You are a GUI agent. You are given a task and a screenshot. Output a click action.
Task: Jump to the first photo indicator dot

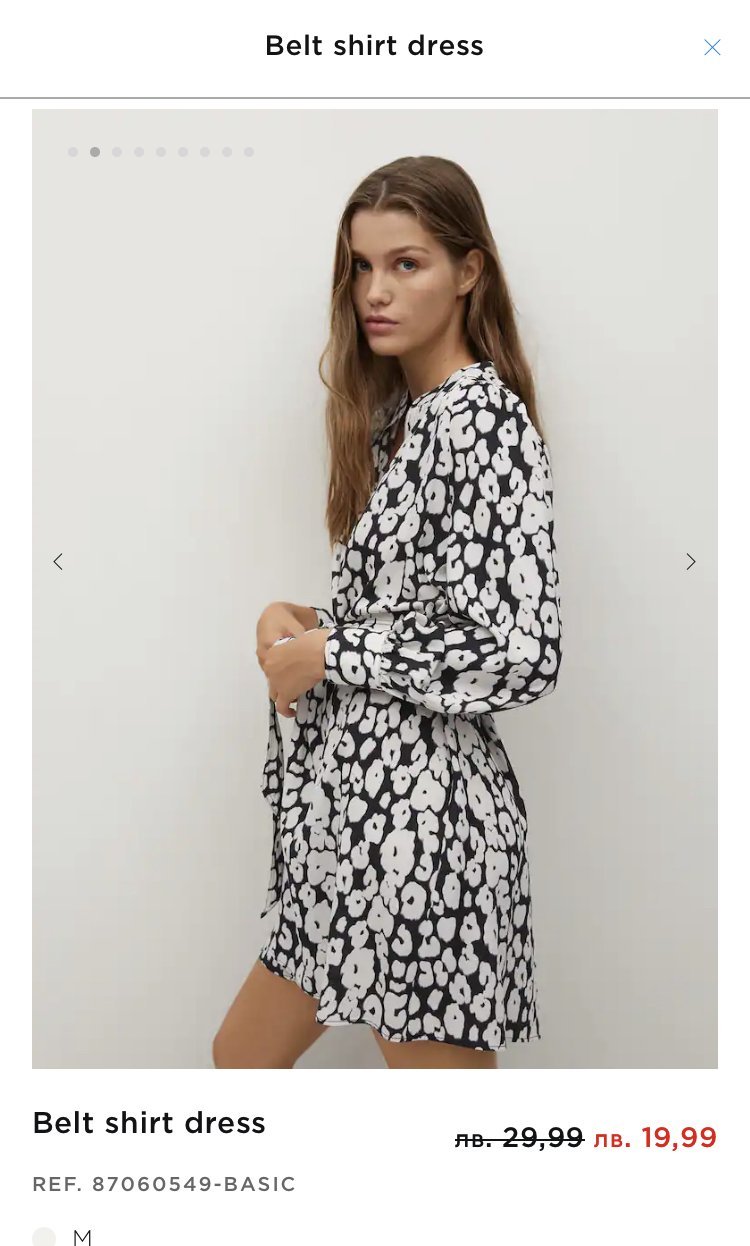[x=73, y=152]
